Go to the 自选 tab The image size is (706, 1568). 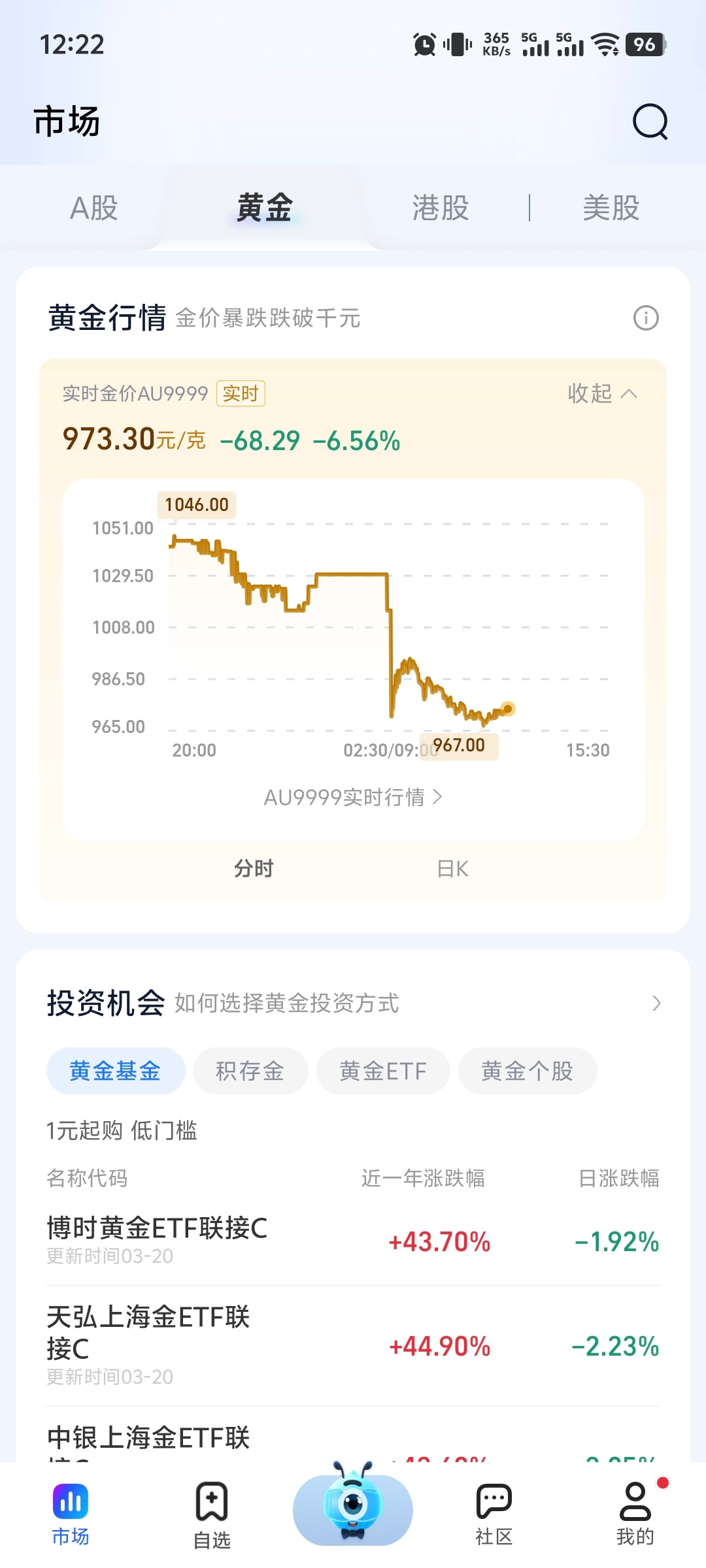[212, 1514]
